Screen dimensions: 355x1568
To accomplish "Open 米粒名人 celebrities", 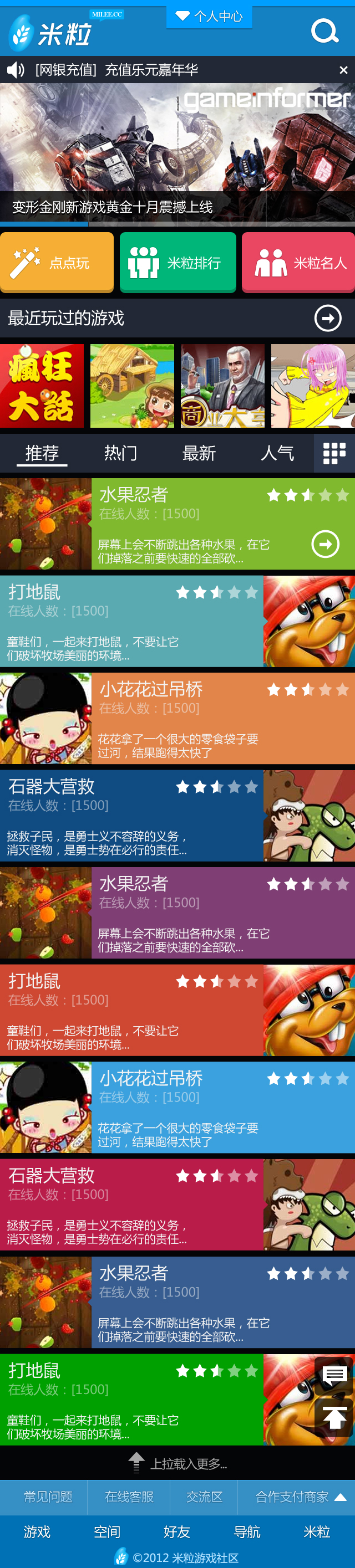I will [298, 263].
